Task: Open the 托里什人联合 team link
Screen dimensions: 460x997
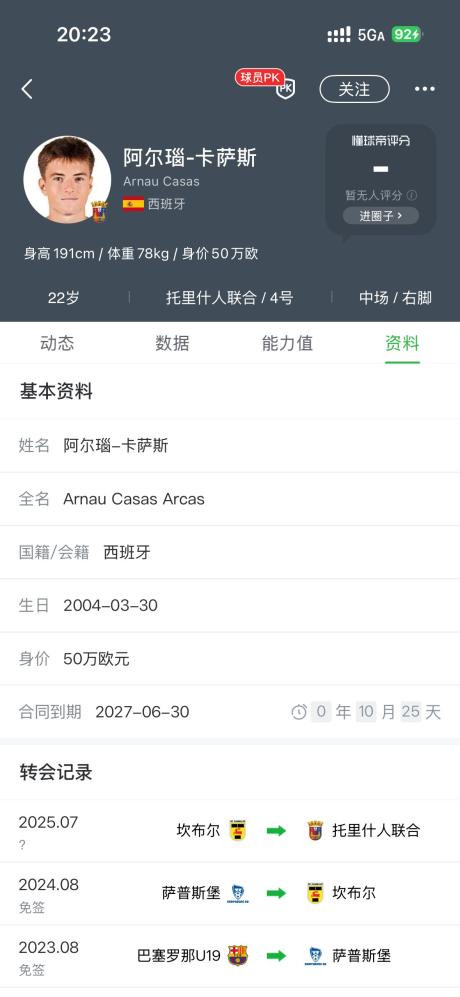Action: (x=211, y=298)
